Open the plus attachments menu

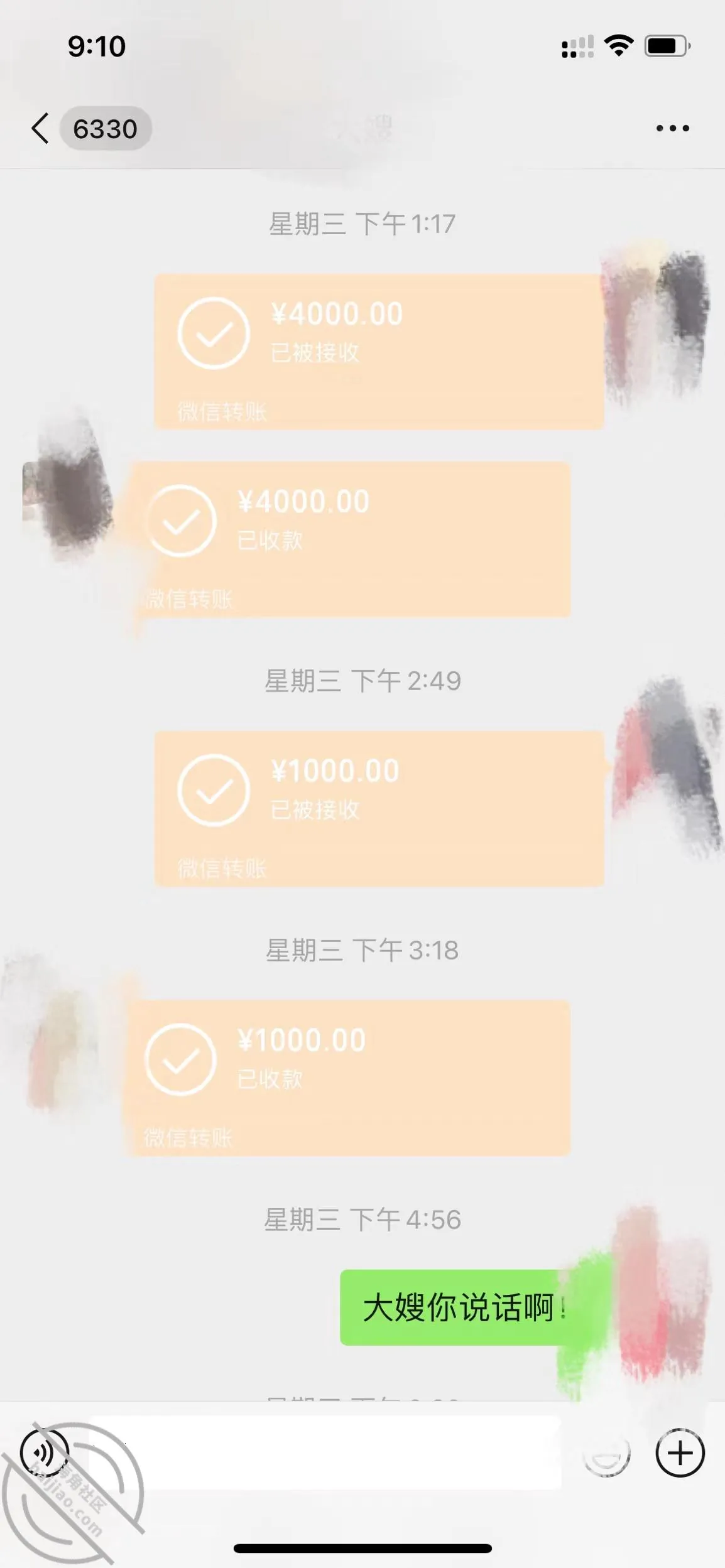click(680, 1452)
